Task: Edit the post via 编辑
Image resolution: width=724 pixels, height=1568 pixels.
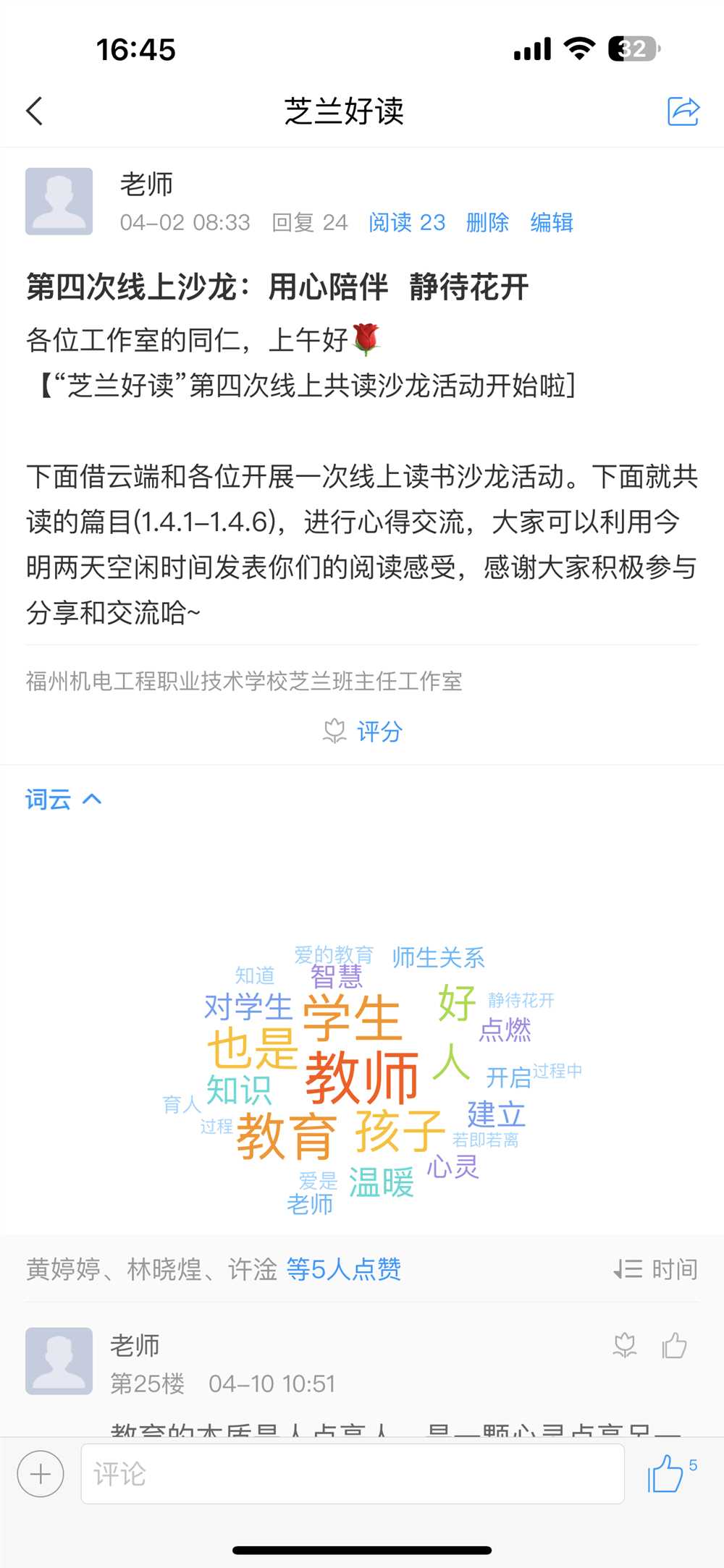Action: pos(552,222)
